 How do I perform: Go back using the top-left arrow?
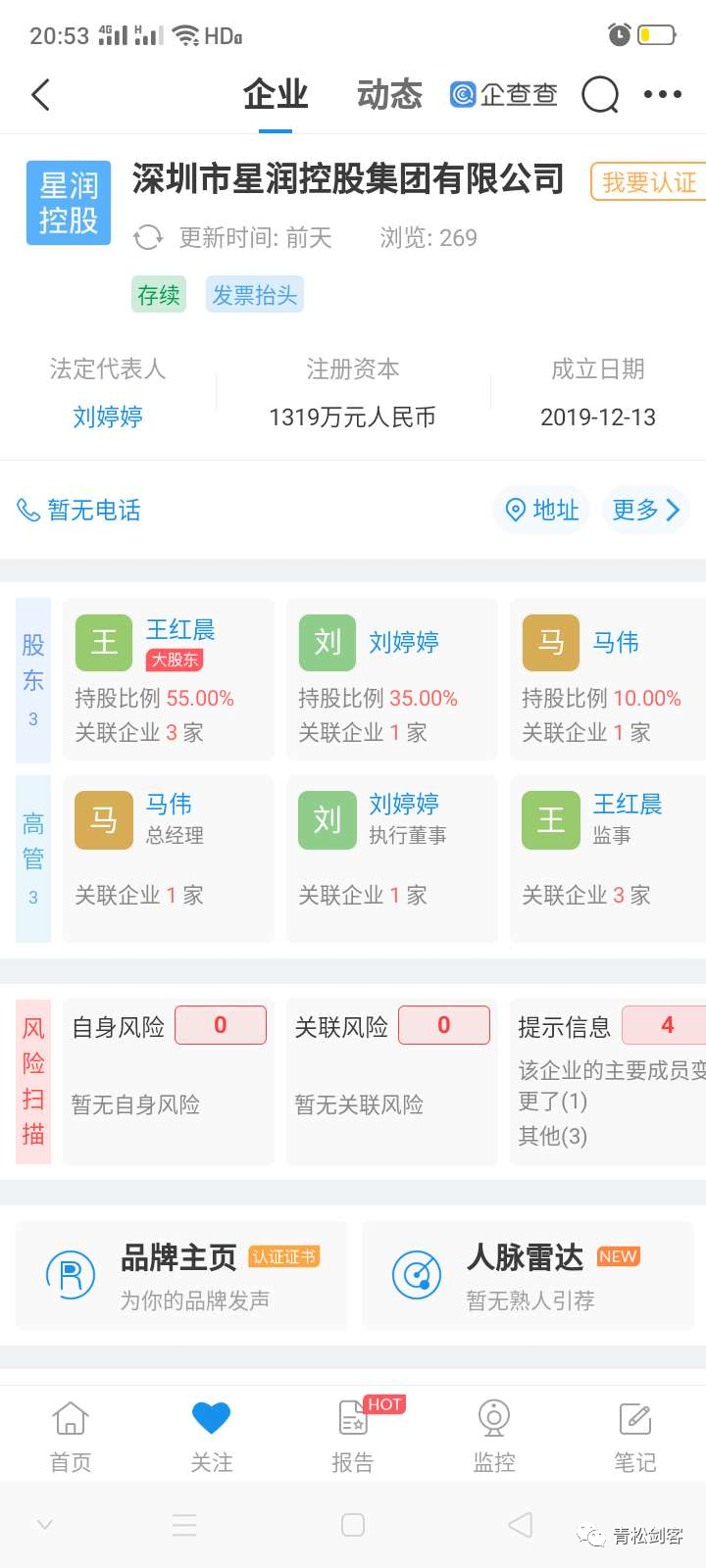pyautogui.click(x=40, y=95)
